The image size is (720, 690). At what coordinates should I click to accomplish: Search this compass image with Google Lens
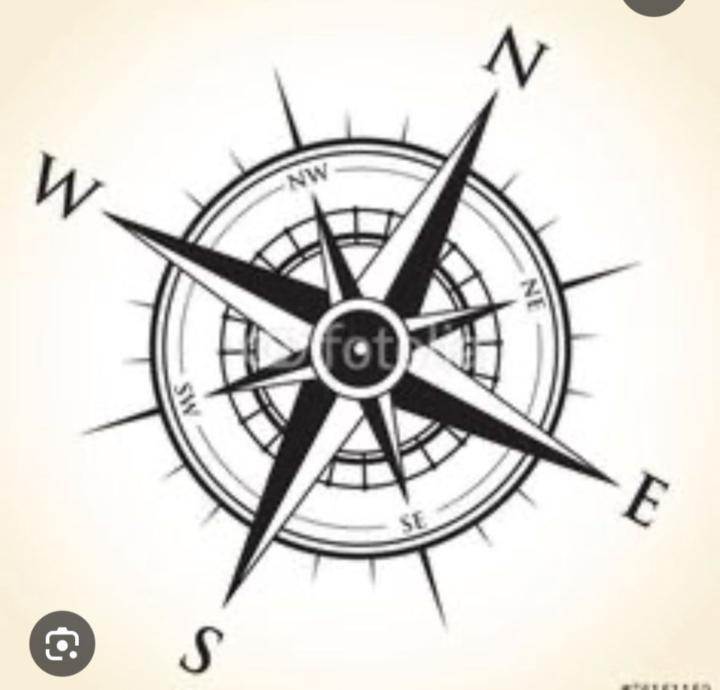pyautogui.click(x=62, y=643)
